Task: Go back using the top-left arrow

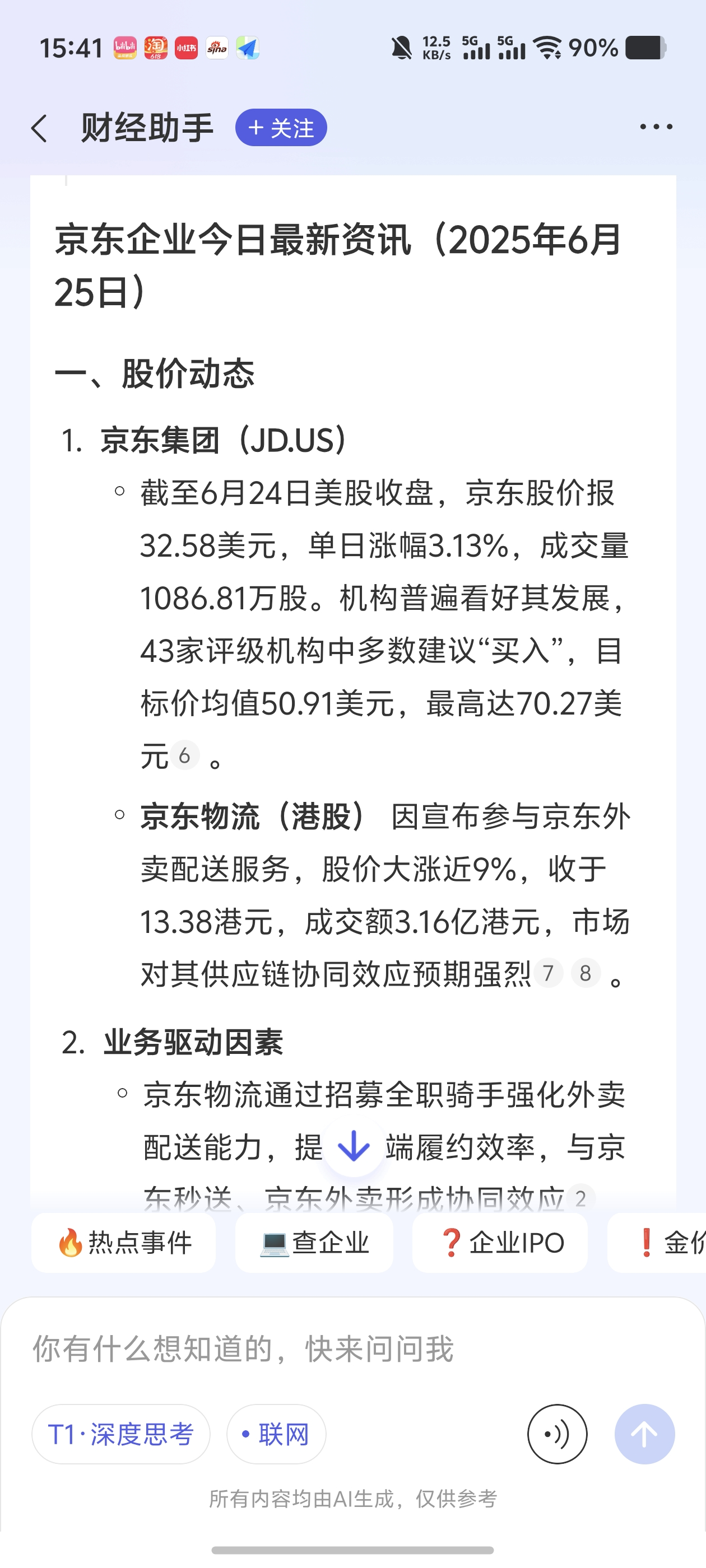Action: pyautogui.click(x=40, y=128)
